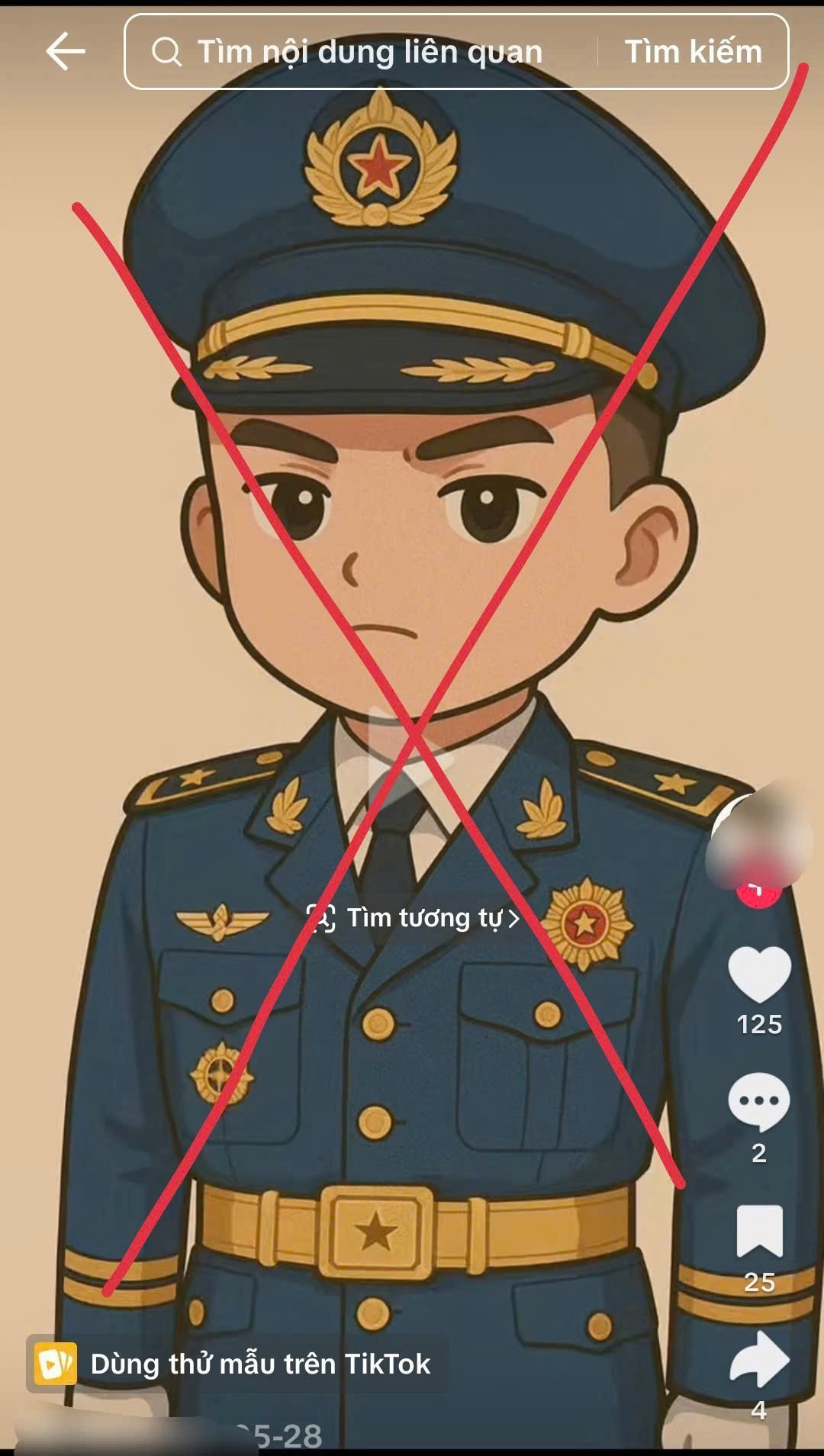
Task: Tap the 'Tìm kiếm' button
Action: point(693,52)
